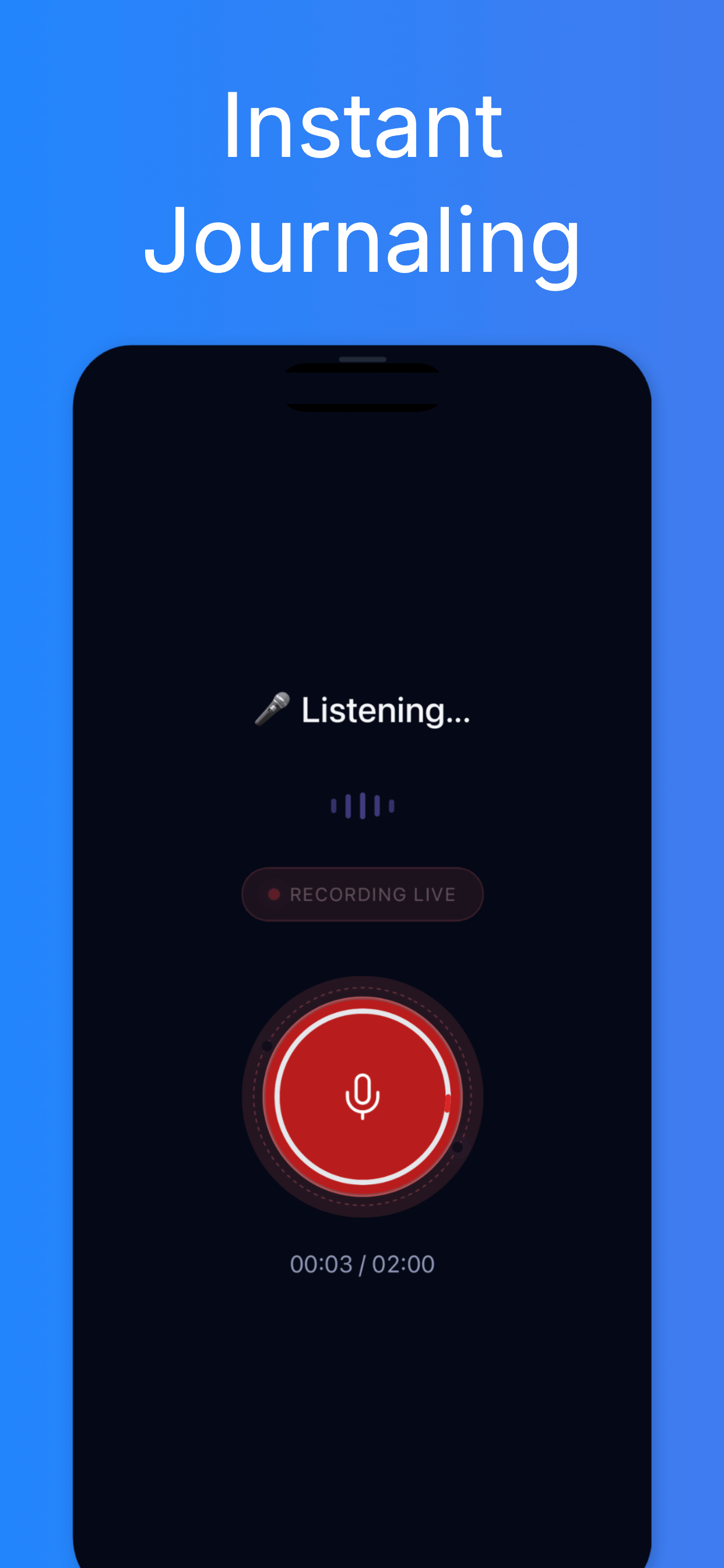Tap the red dot inside the RECORDING LIVE badge
Viewport: 724px width, 1568px height.
276,894
